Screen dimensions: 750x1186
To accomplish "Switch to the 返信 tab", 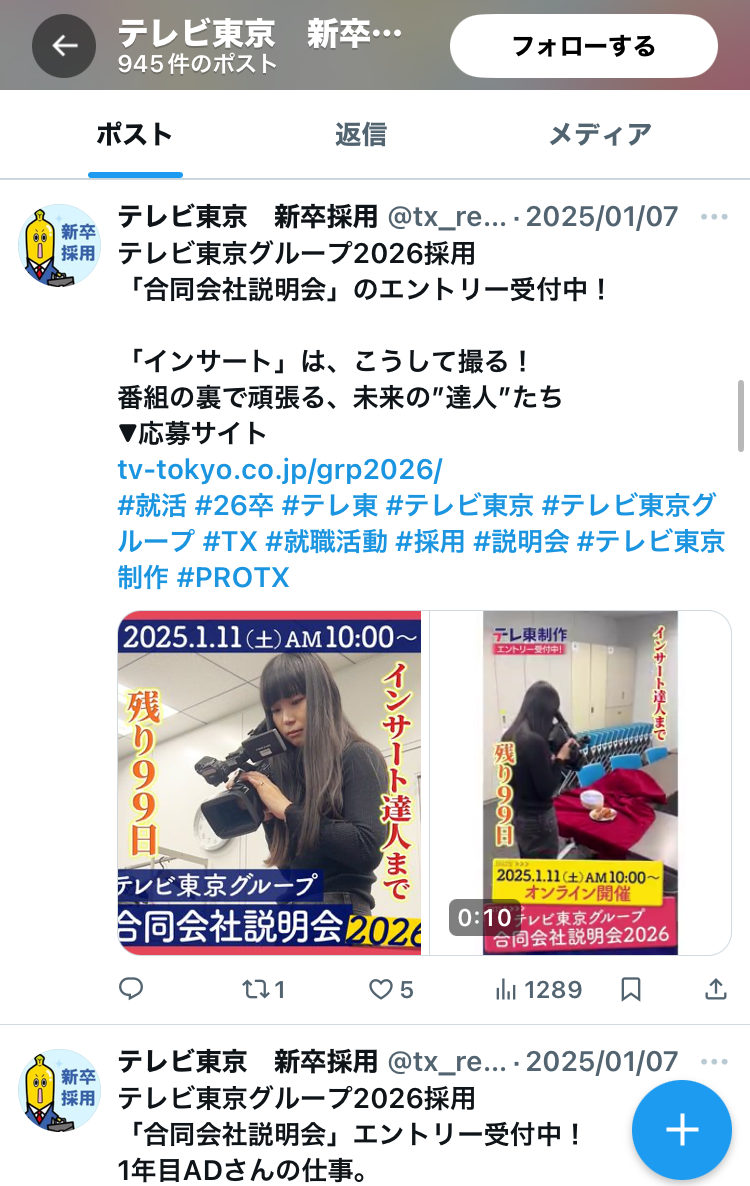I will tap(361, 134).
